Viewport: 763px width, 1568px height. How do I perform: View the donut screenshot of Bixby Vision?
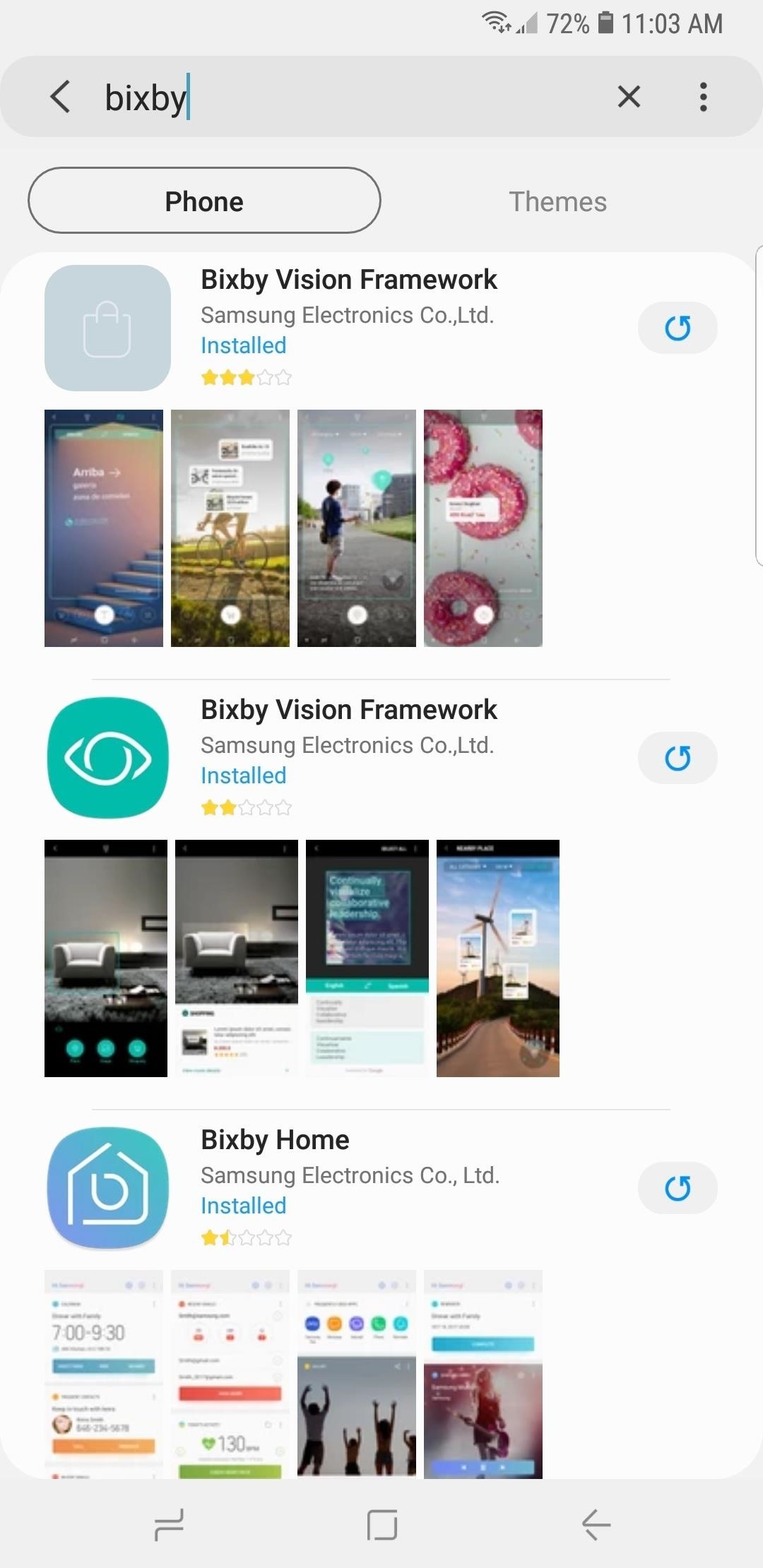tap(483, 528)
